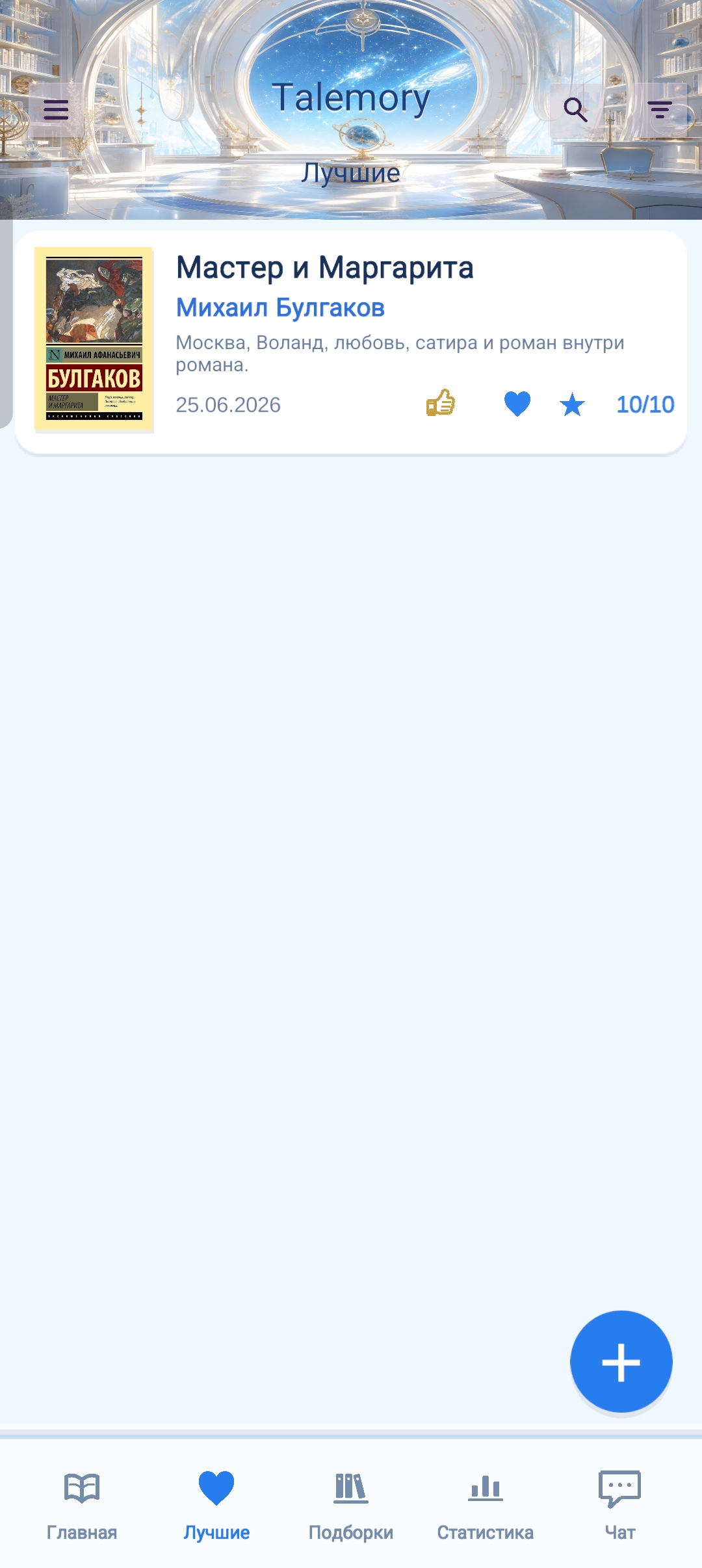This screenshot has height=1568, width=702.
Task: Add a new book with plus button
Action: (621, 1361)
